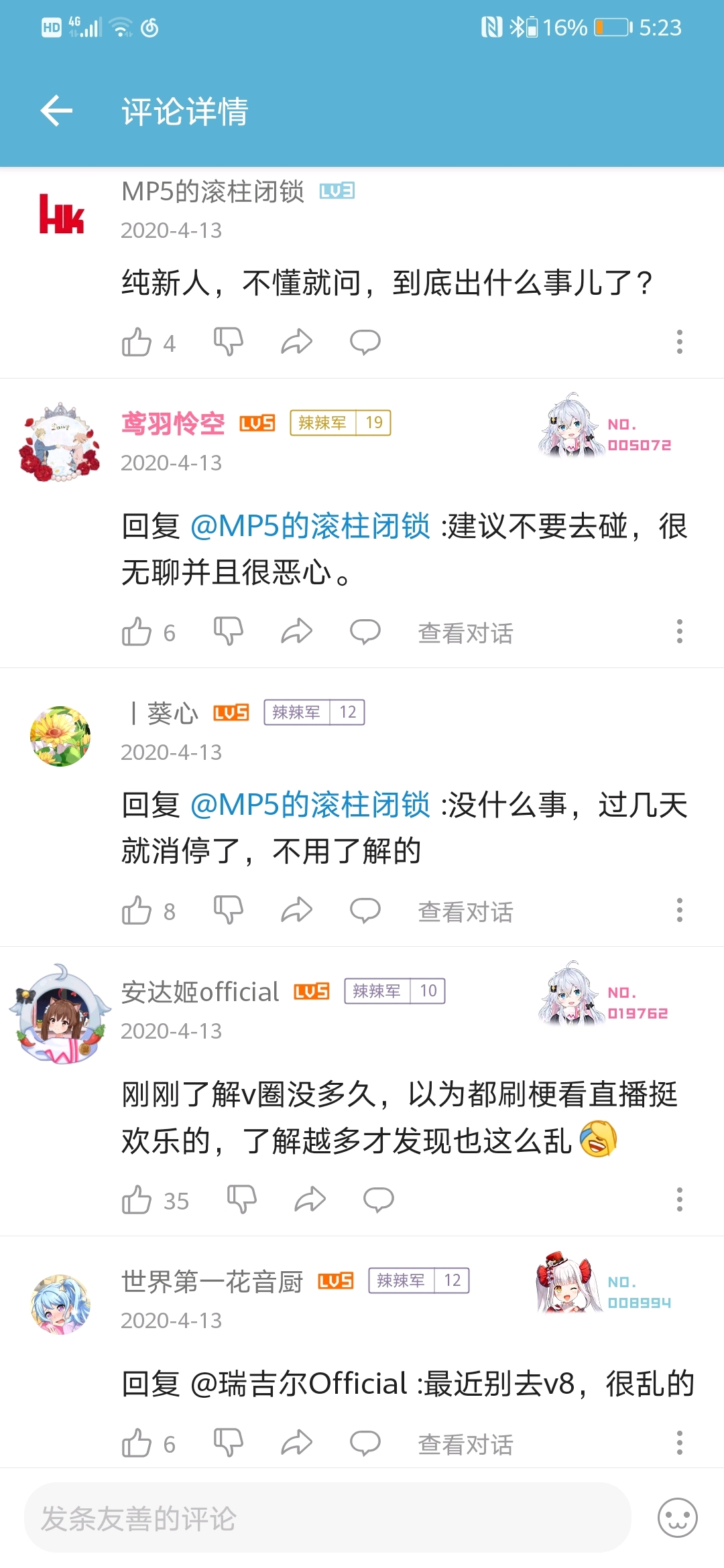Reply to 世界第一花音厨's comment
The width and height of the screenshot is (724, 1568).
(x=365, y=1443)
